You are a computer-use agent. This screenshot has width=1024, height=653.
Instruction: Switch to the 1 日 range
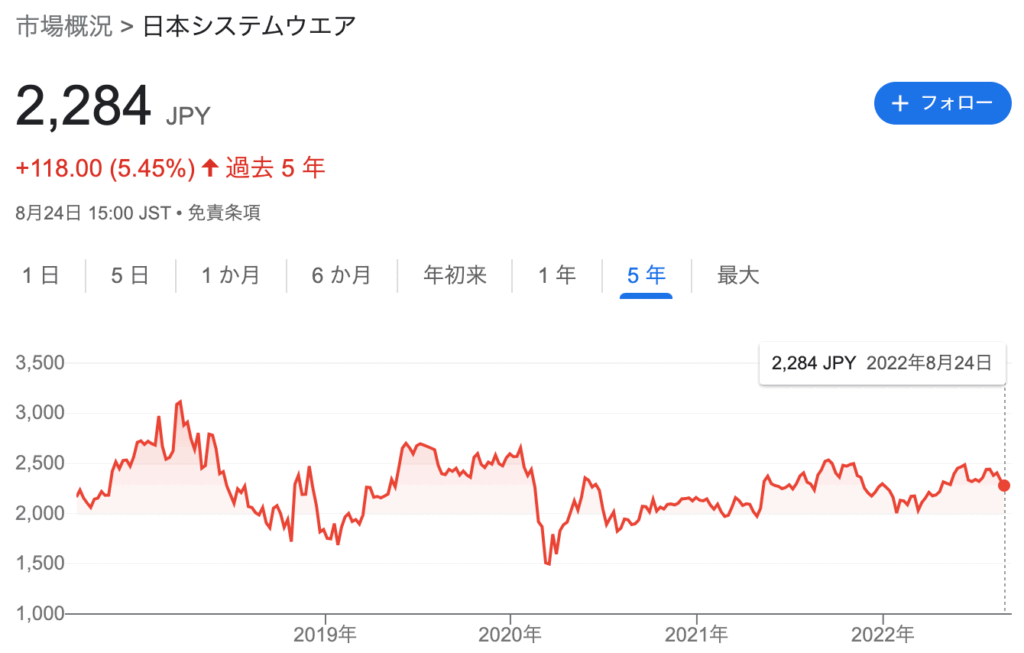coord(41,275)
